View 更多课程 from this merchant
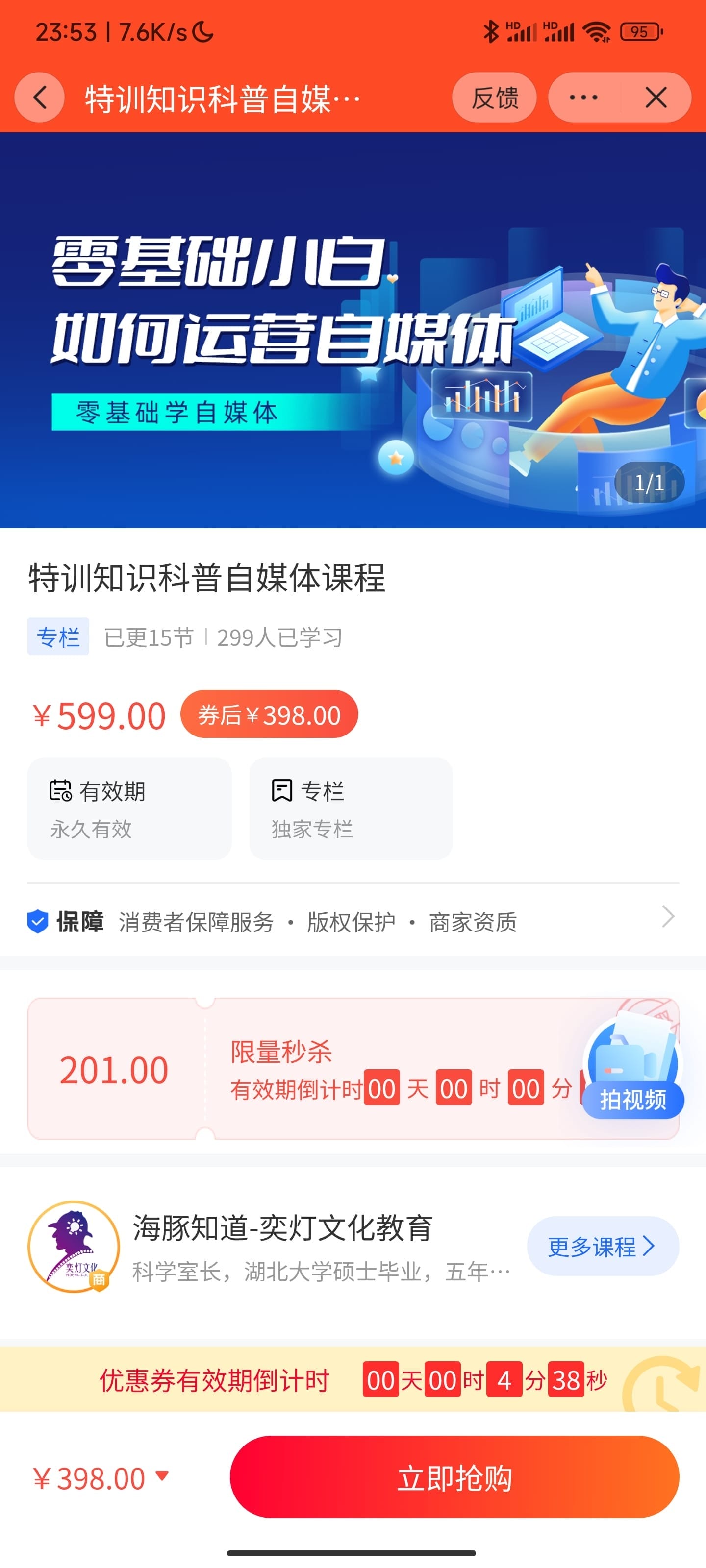Image resolution: width=706 pixels, height=1568 pixels. click(x=602, y=1246)
